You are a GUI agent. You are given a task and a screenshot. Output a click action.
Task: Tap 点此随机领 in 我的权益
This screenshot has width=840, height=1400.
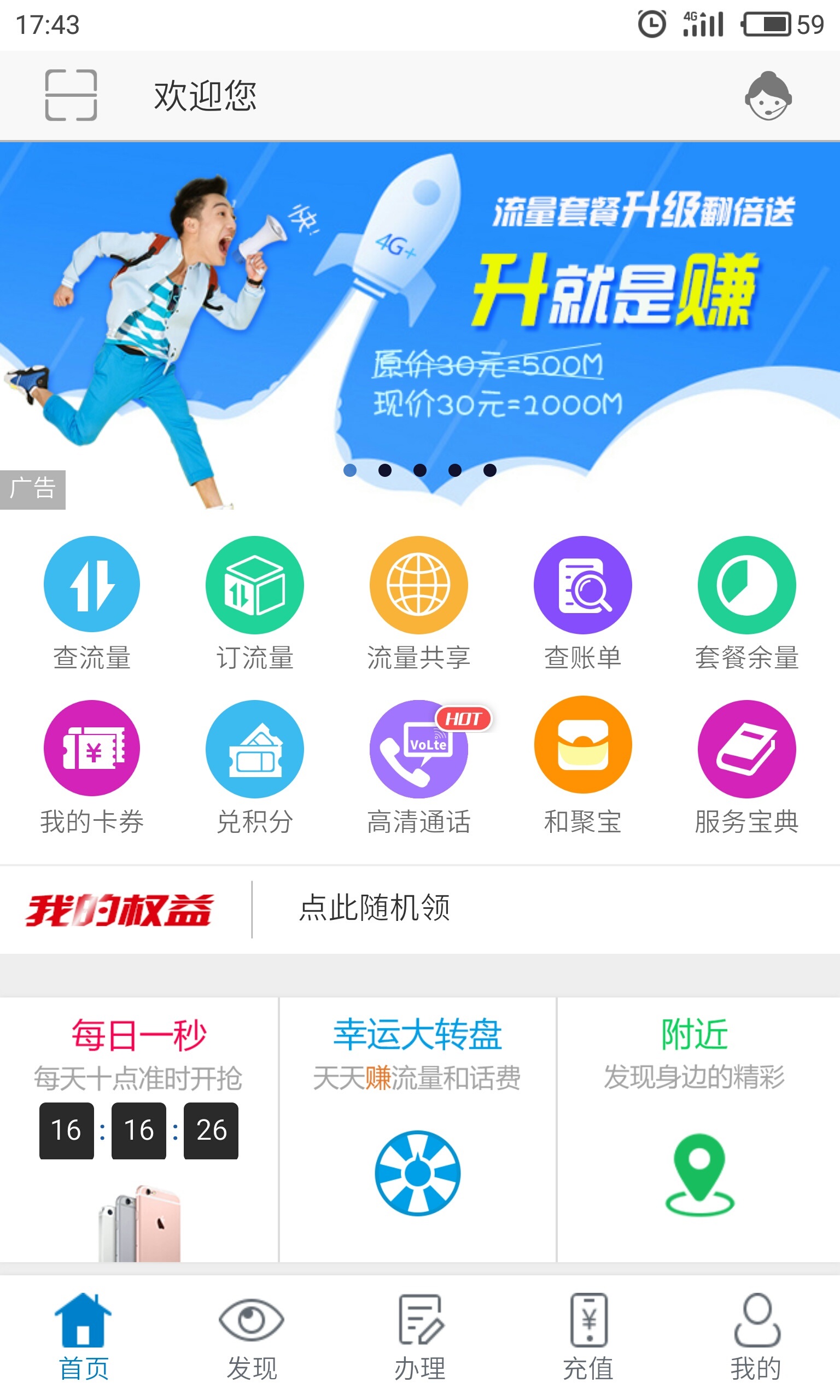click(x=375, y=909)
